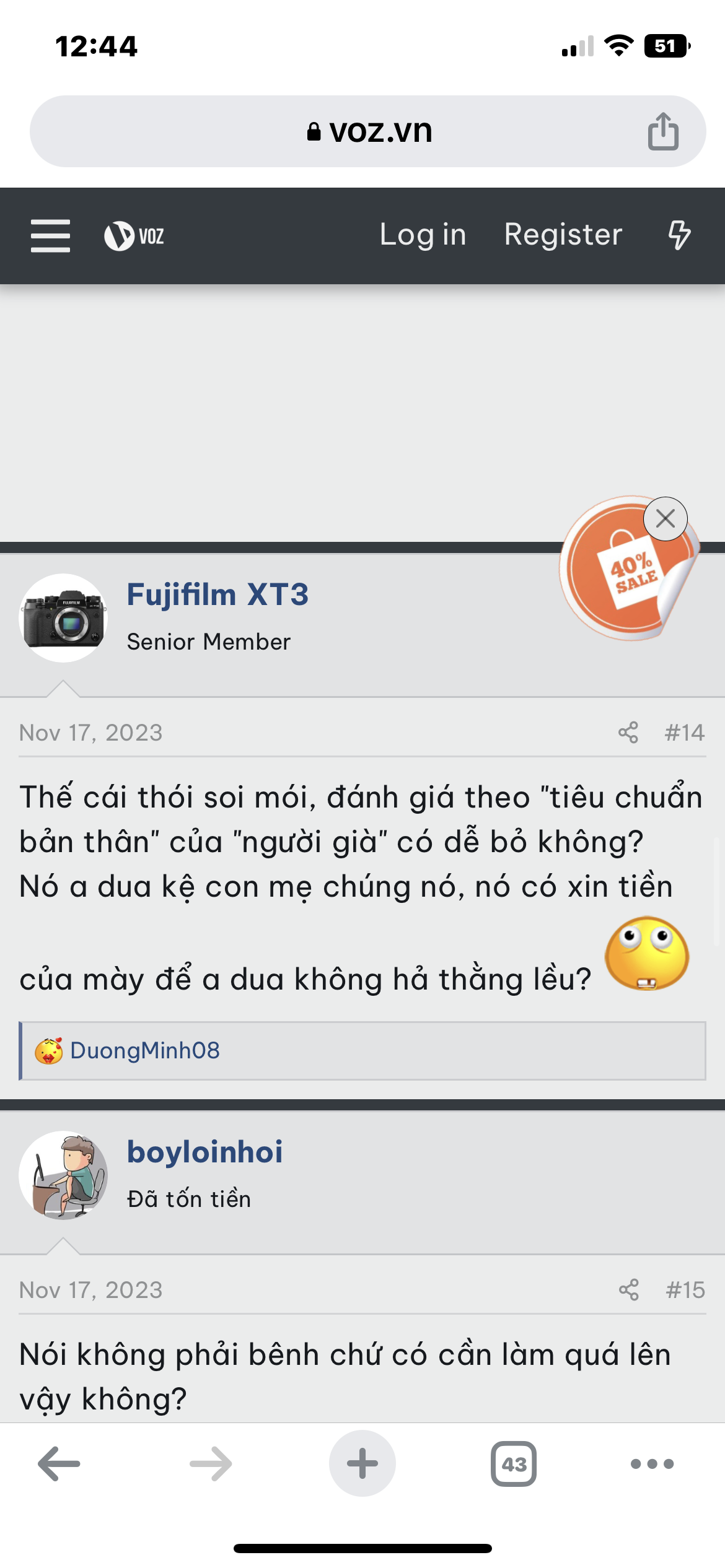The height and width of the screenshot is (1568, 725).
Task: Go to the VOZ home logo
Action: [134, 236]
